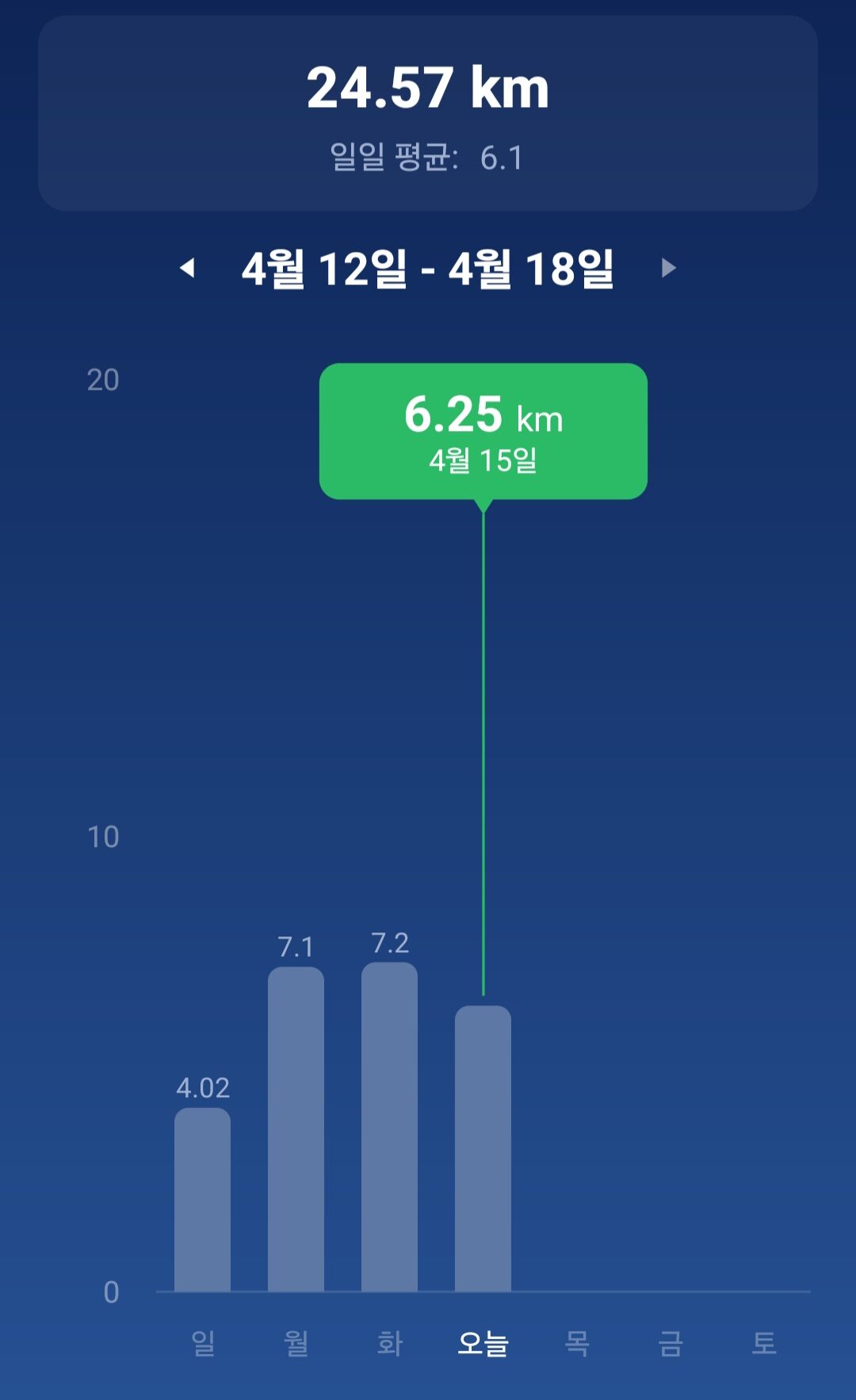Tap today's 6.25 km bar

483,1149
